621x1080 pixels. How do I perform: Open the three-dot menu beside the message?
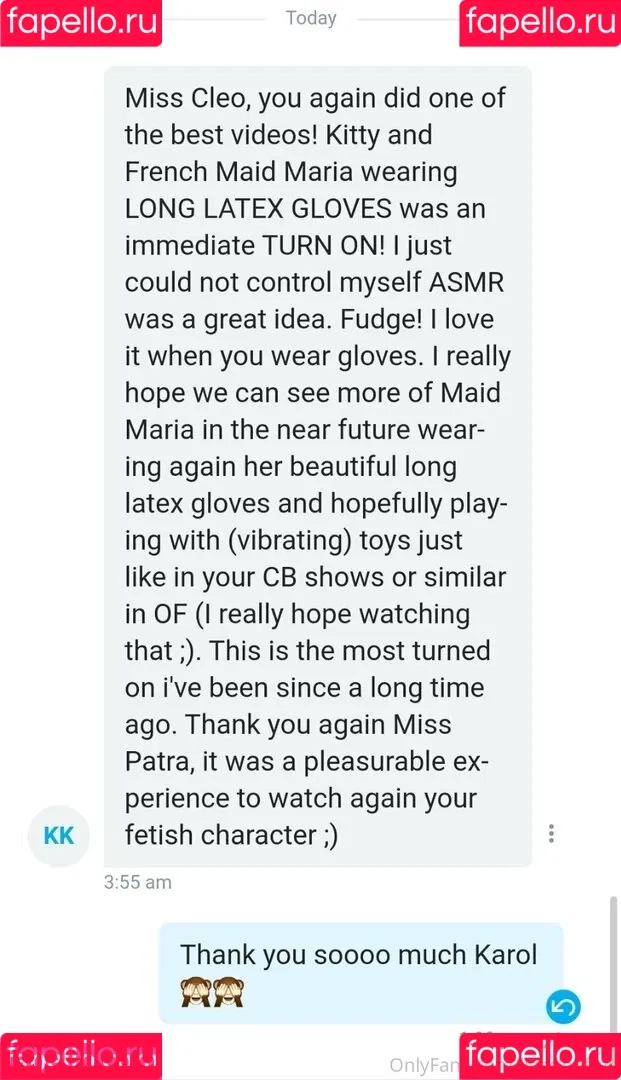pos(551,833)
